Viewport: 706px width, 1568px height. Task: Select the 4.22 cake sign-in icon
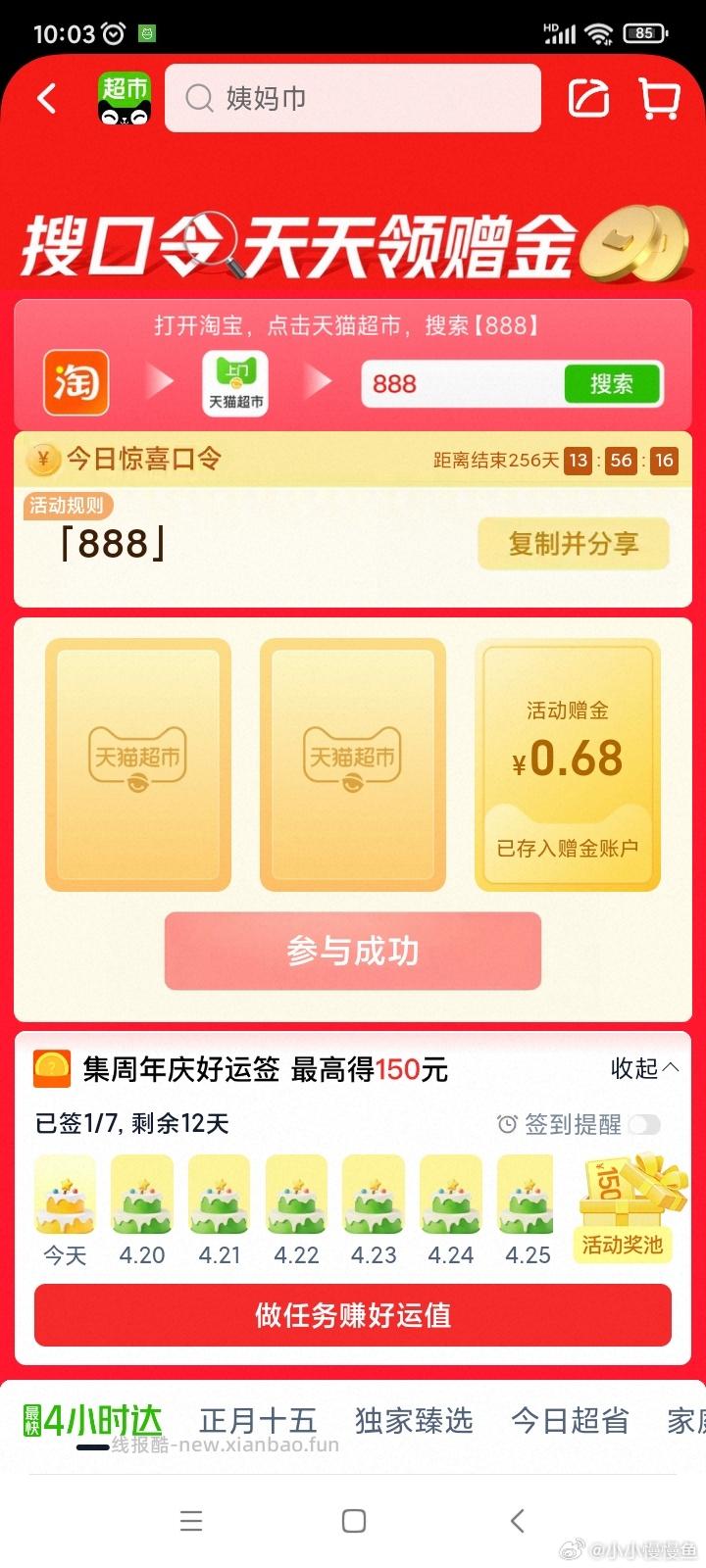(295, 1194)
